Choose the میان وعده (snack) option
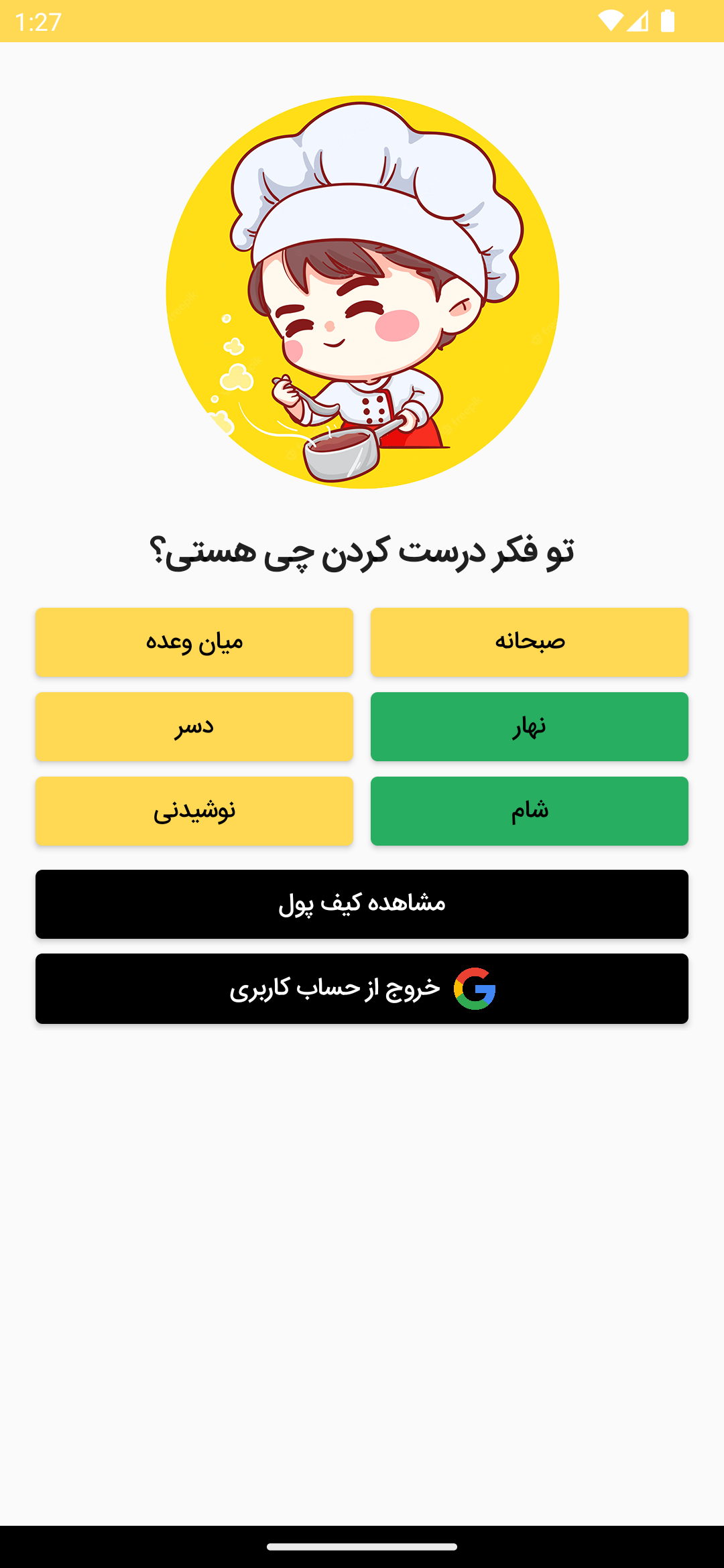Viewport: 724px width, 1568px height. click(x=194, y=642)
